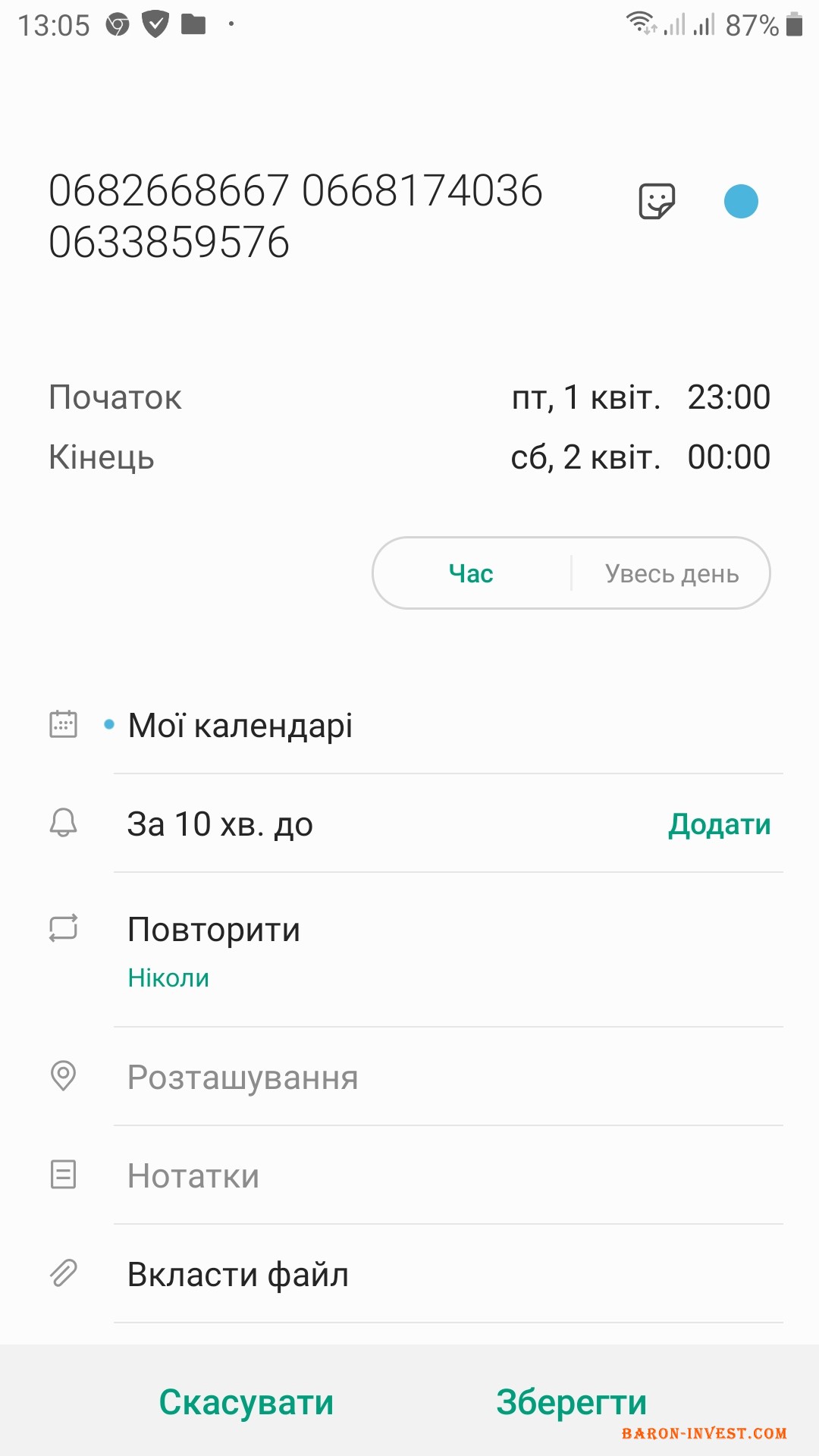
Task: Open the sticker picker icon
Action: tap(657, 202)
